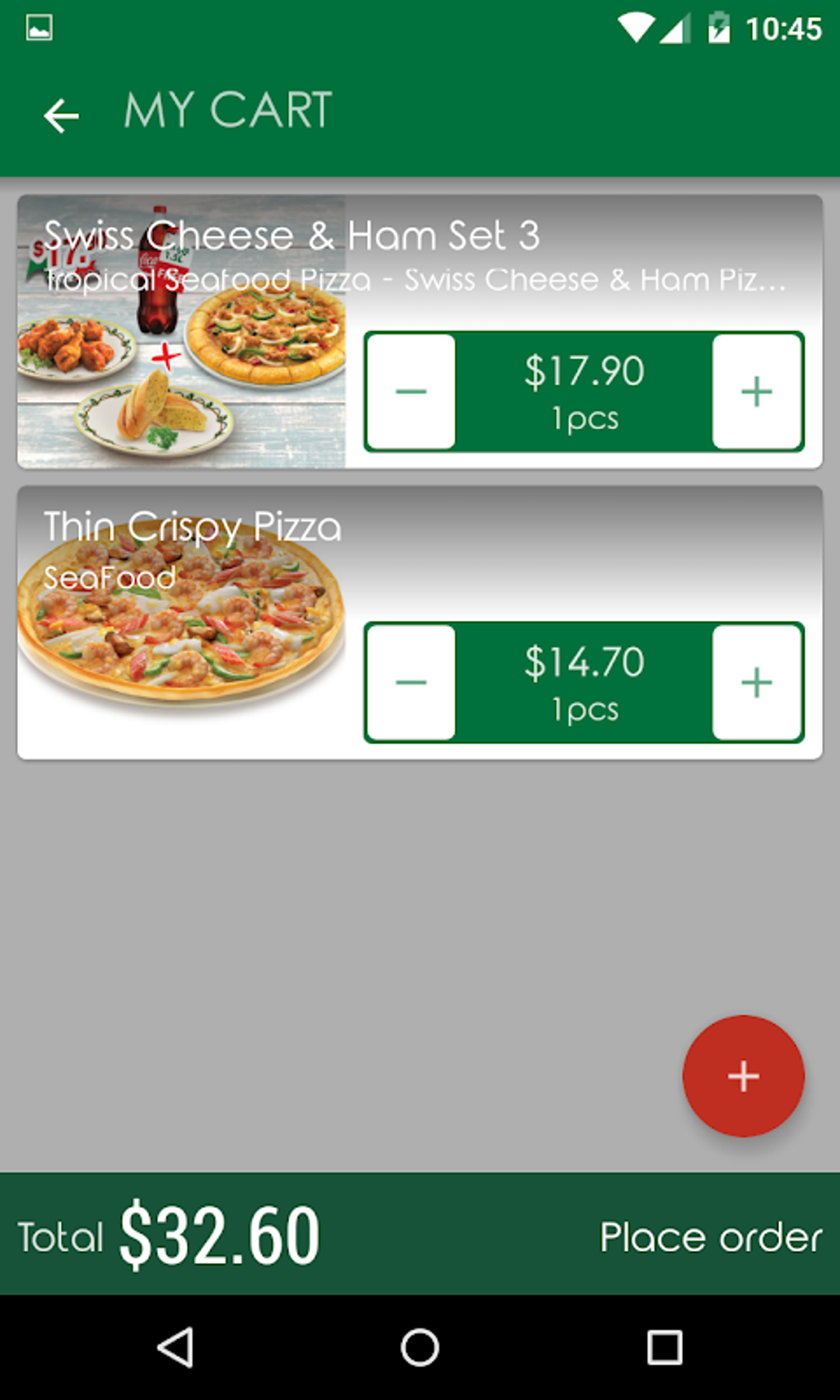Click the minus icon for Thin Crispy Pizza

point(409,682)
